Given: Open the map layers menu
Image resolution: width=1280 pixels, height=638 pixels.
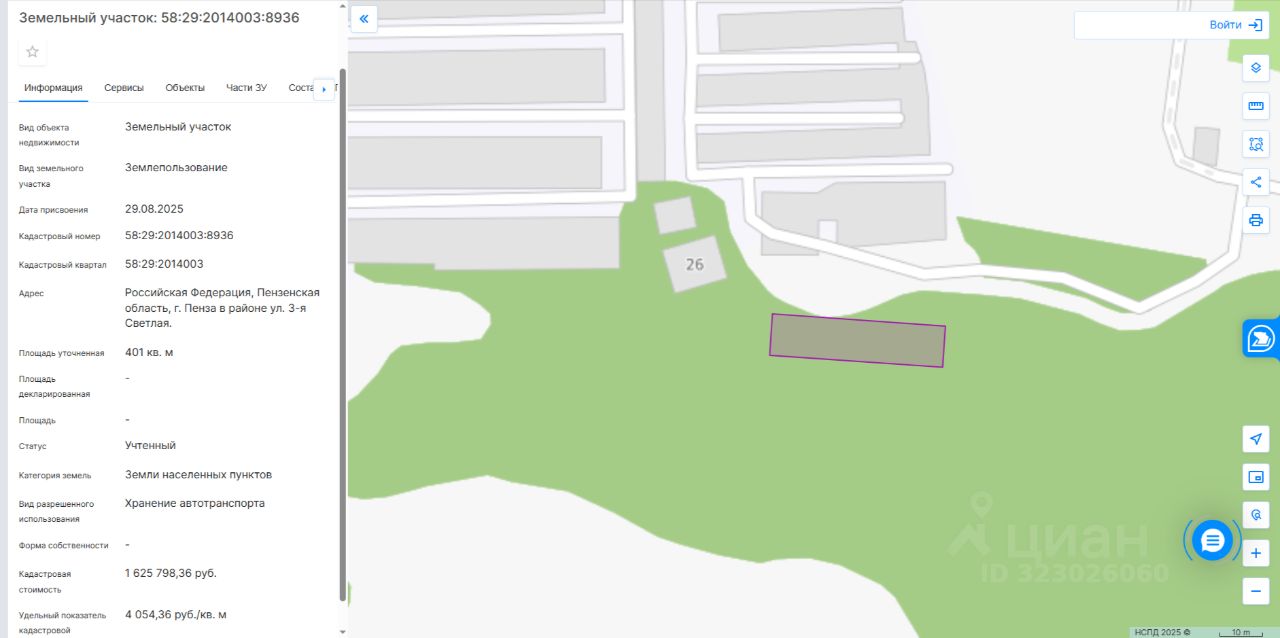Looking at the screenshot, I should click(x=1256, y=68).
